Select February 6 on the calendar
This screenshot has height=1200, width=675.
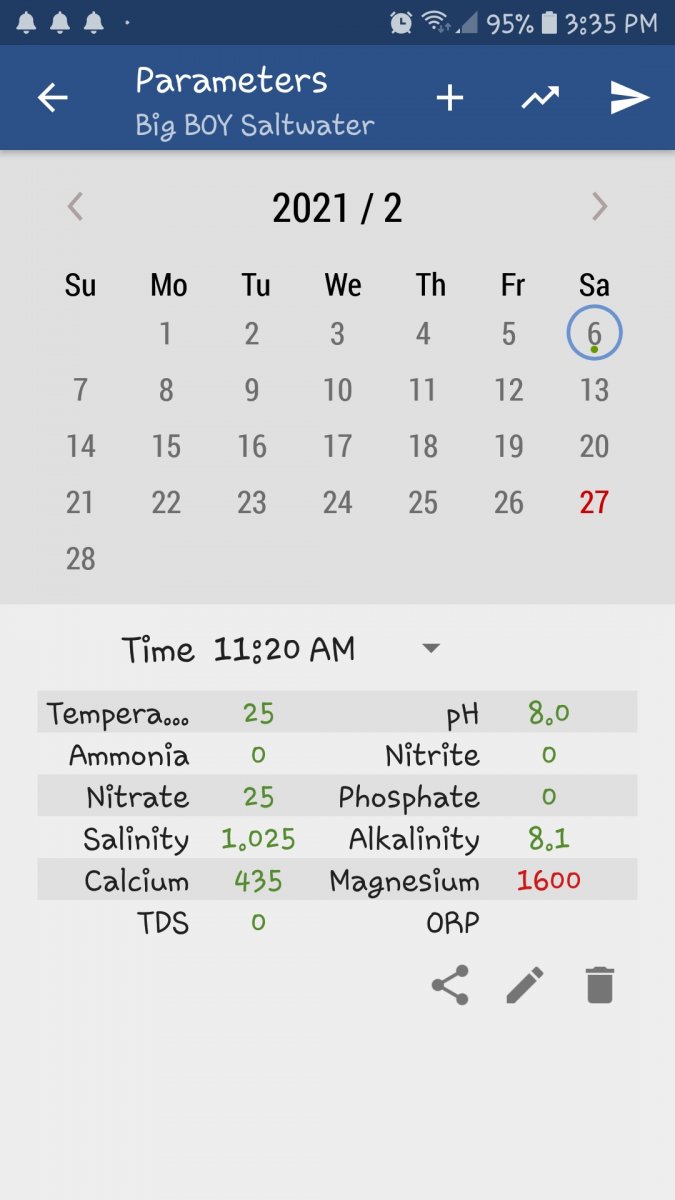tap(594, 333)
